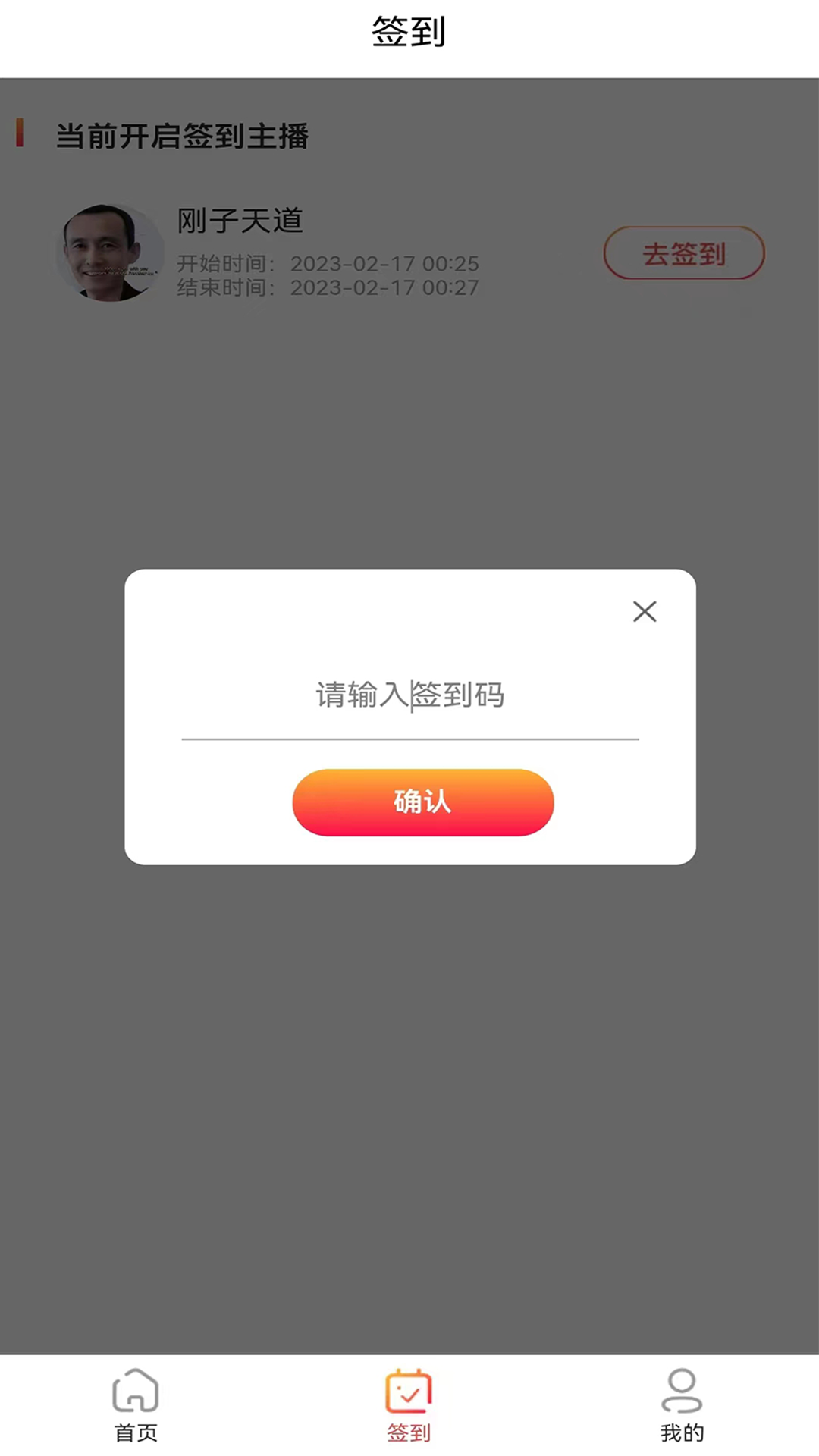Select the home icon in bottom navigation

tap(135, 1404)
